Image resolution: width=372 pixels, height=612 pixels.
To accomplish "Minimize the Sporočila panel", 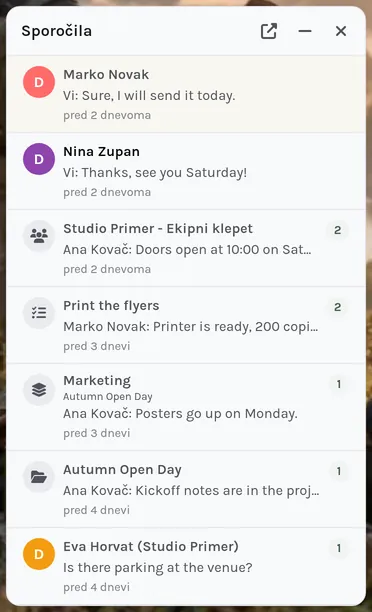I will click(x=305, y=31).
